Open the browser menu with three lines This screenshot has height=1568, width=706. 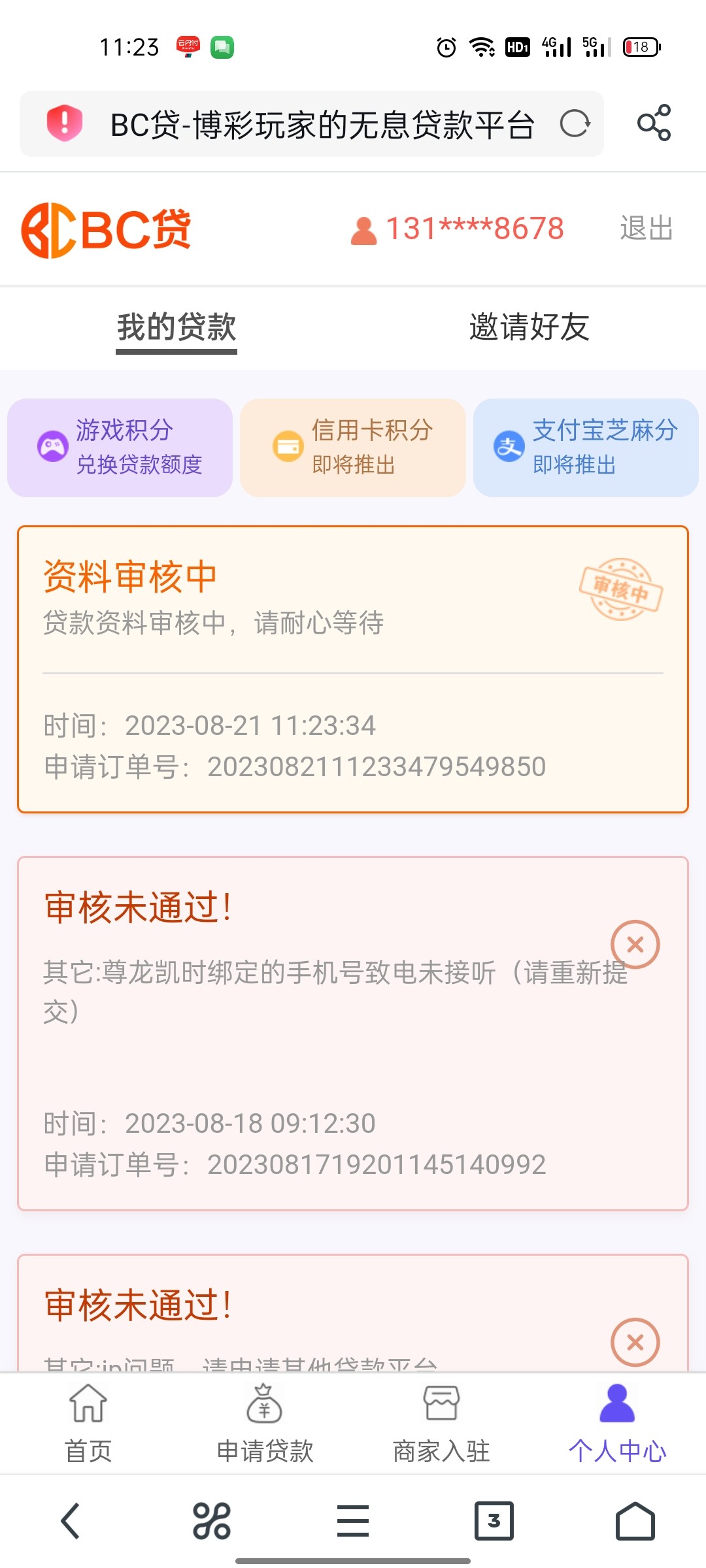(353, 1520)
